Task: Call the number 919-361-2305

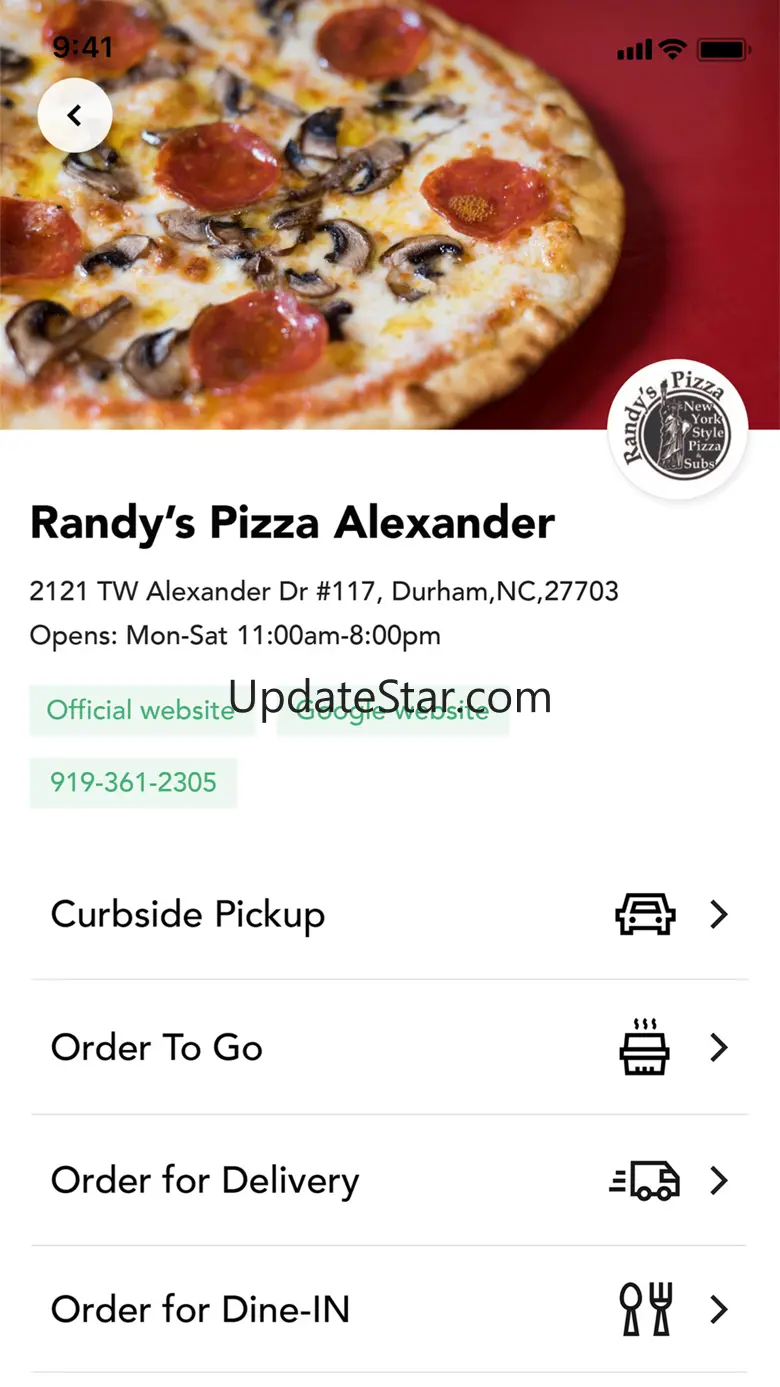Action: [133, 782]
